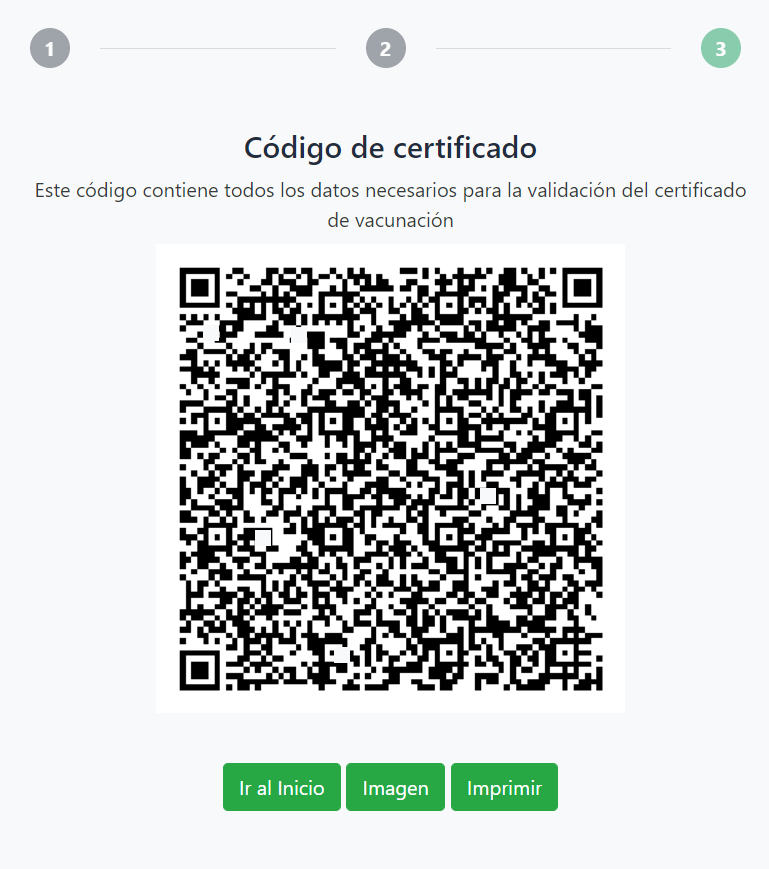The image size is (769, 869).
Task: Select step 3 indicator
Action: point(720,48)
